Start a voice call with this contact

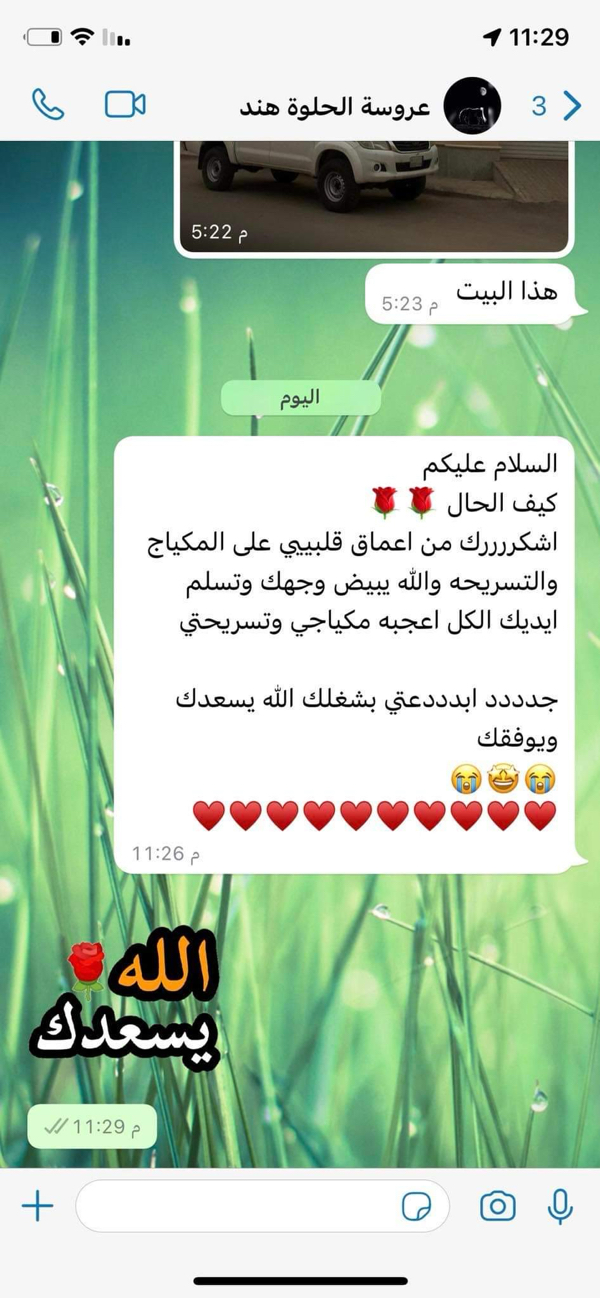[x=48, y=104]
